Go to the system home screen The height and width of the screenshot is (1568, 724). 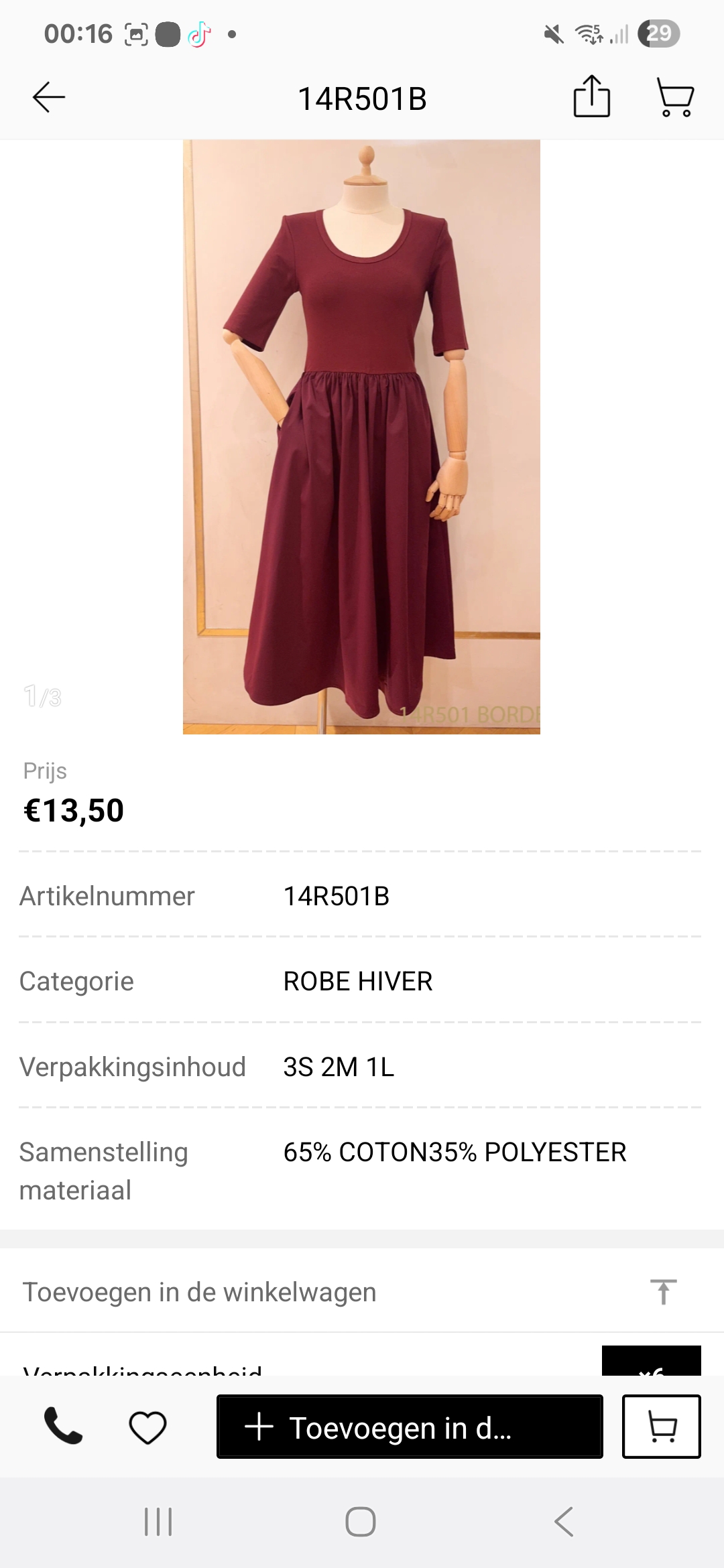point(361,1522)
